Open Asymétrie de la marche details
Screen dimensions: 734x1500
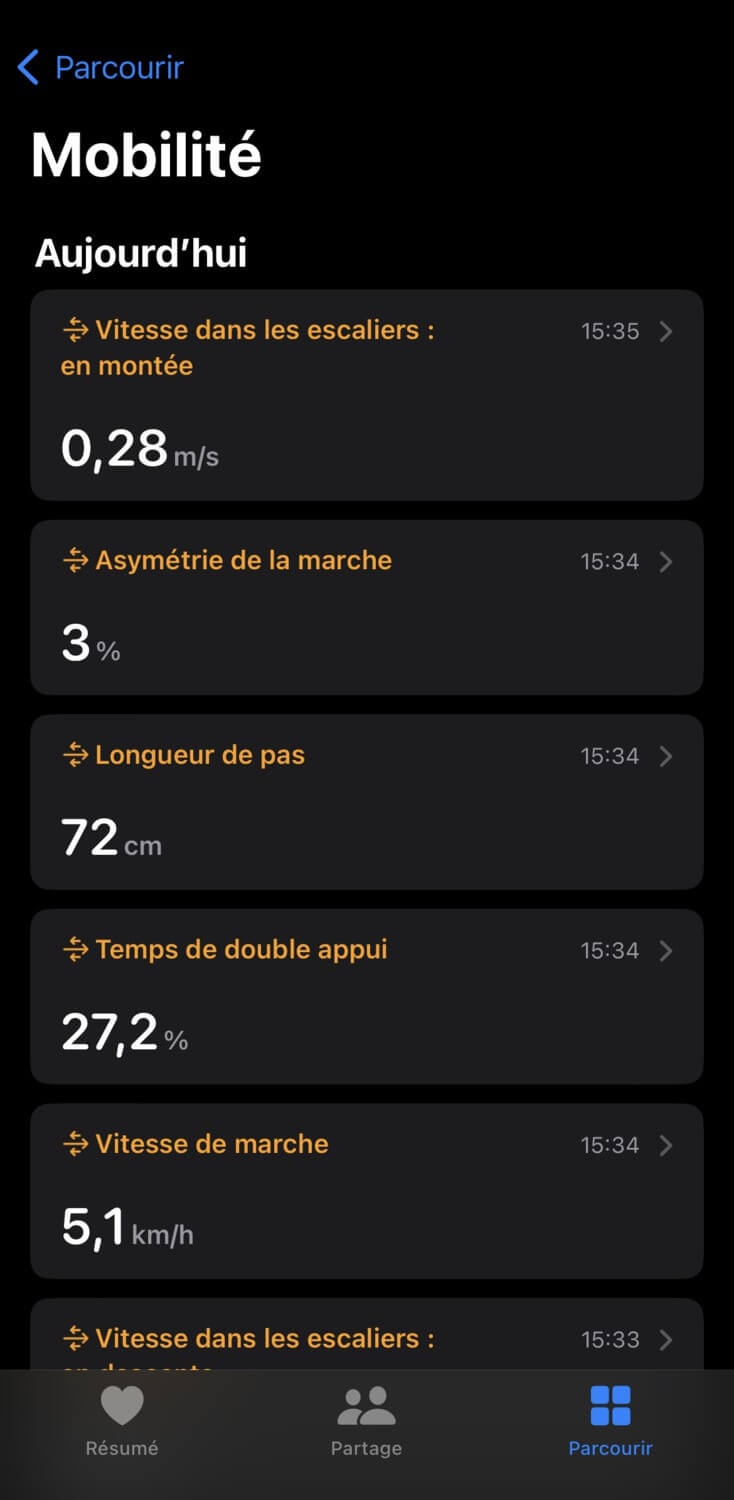click(x=367, y=607)
